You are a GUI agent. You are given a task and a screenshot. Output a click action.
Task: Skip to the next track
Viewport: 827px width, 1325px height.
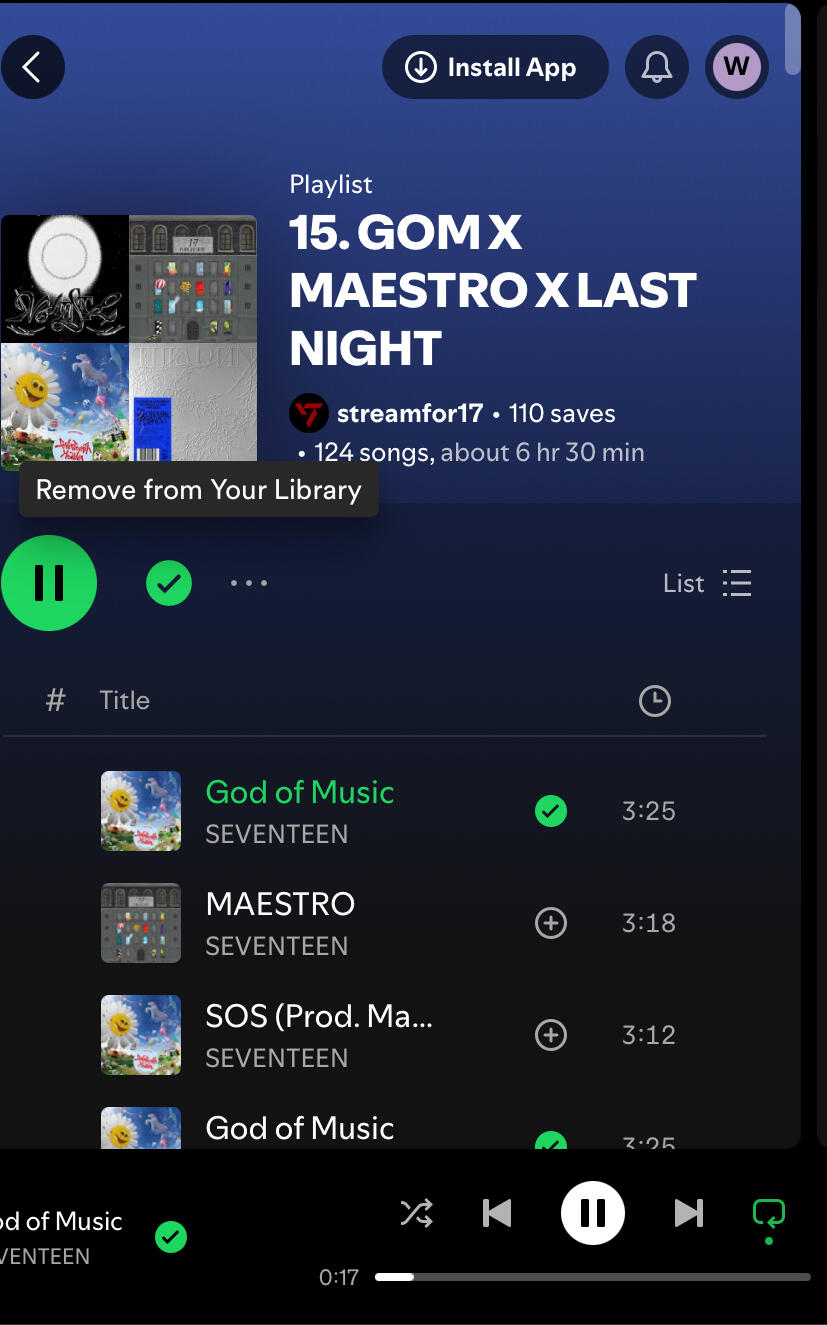[688, 1213]
